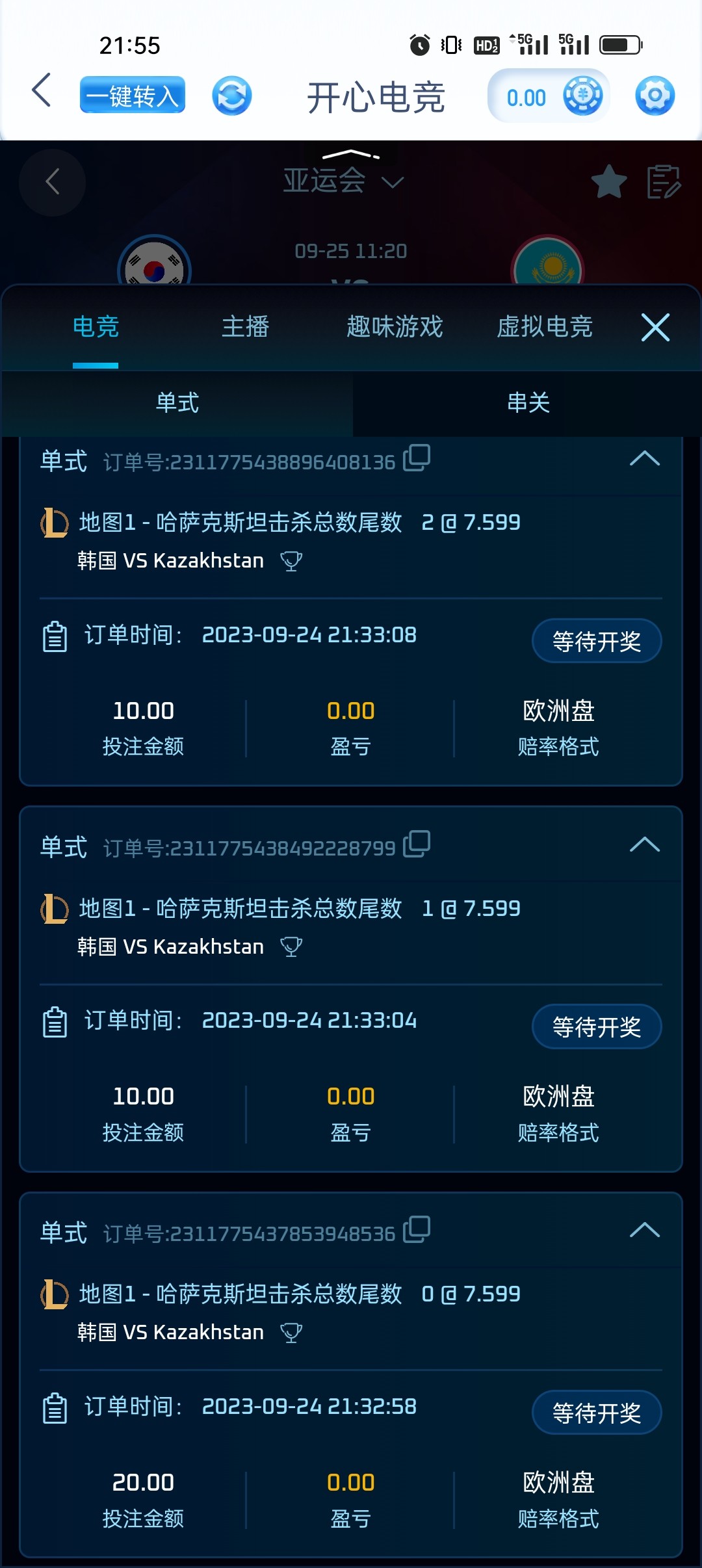Copy order number 2311775438896408136

tap(416, 459)
